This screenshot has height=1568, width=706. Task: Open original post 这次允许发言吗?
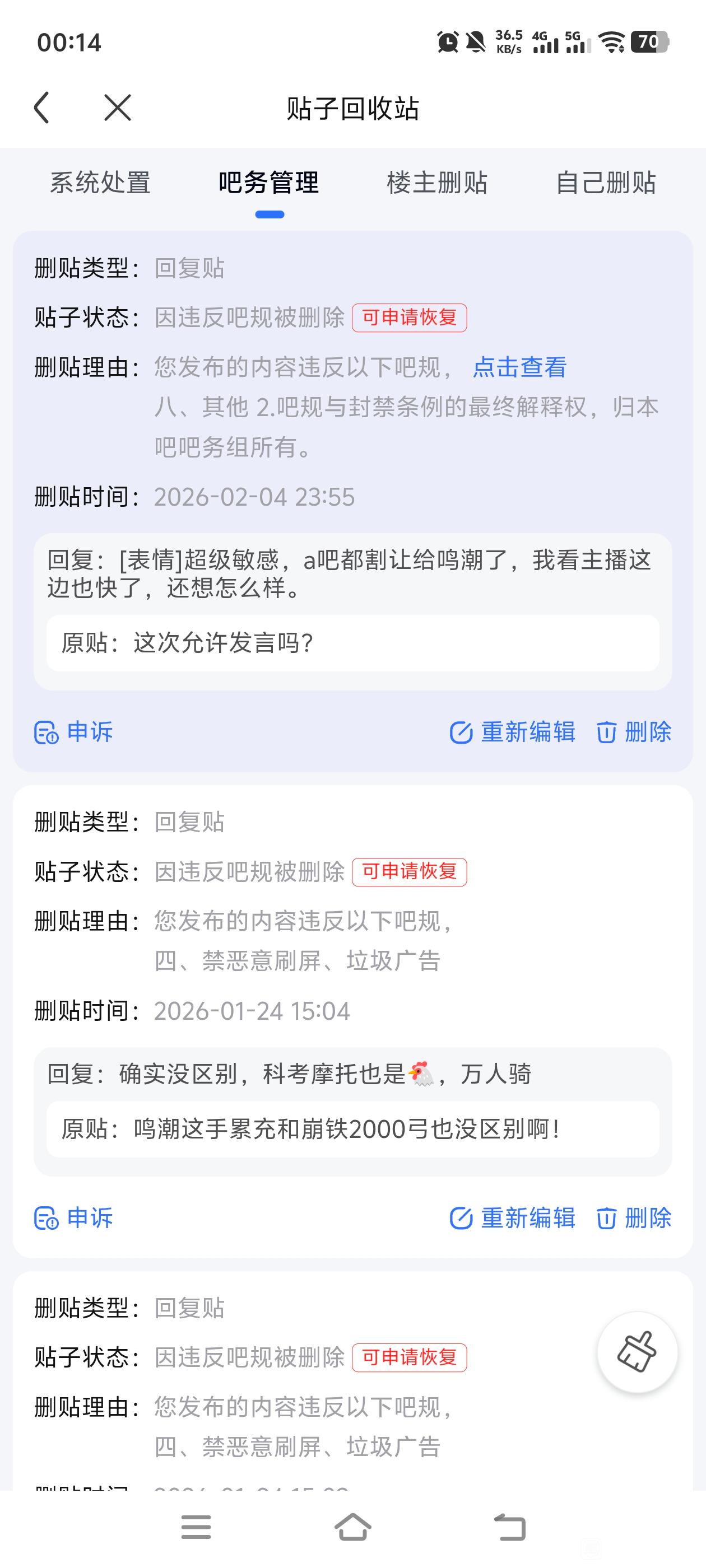coord(352,643)
